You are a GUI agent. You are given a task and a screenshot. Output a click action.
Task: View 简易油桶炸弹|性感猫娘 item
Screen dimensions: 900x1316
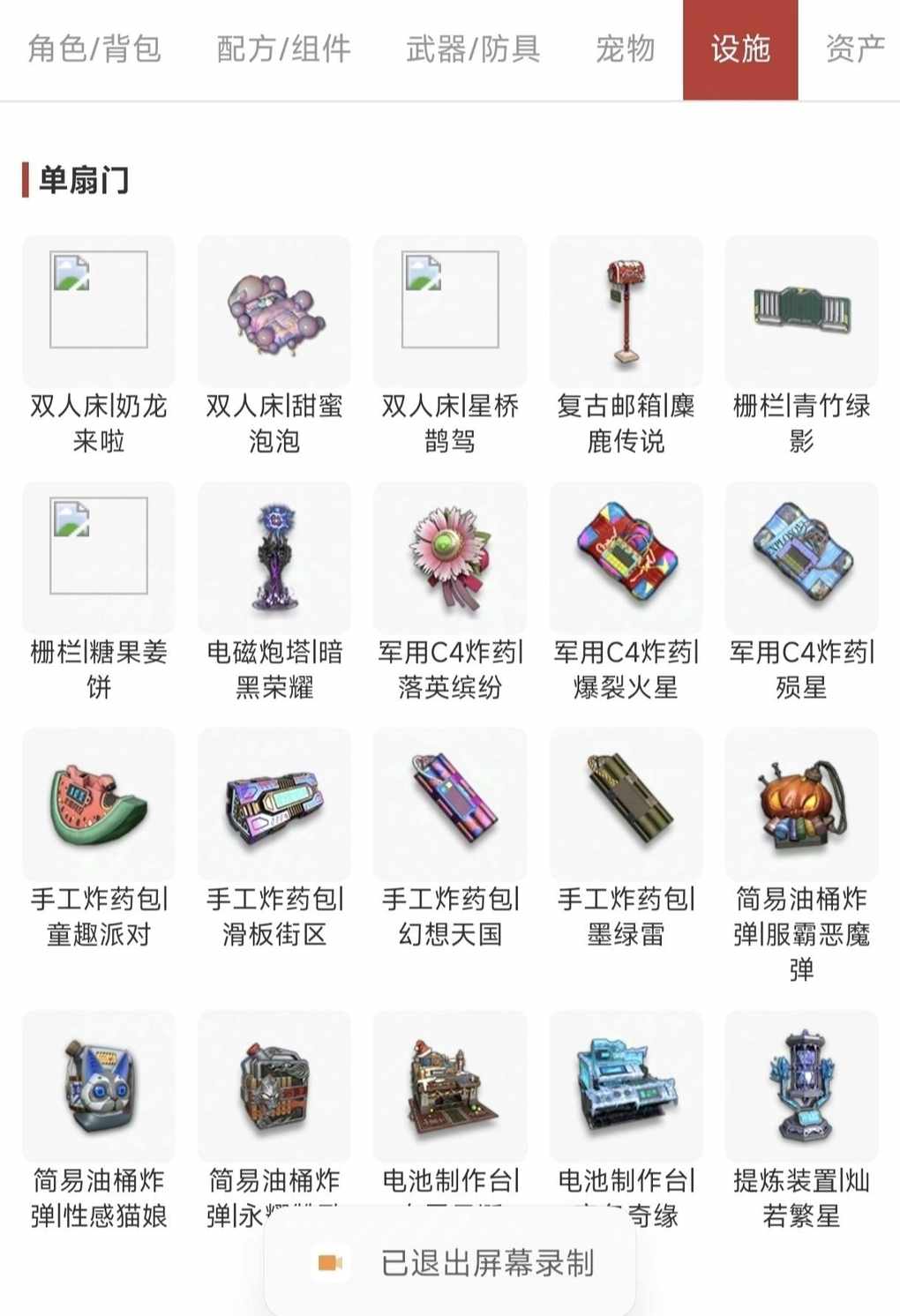point(99,1087)
